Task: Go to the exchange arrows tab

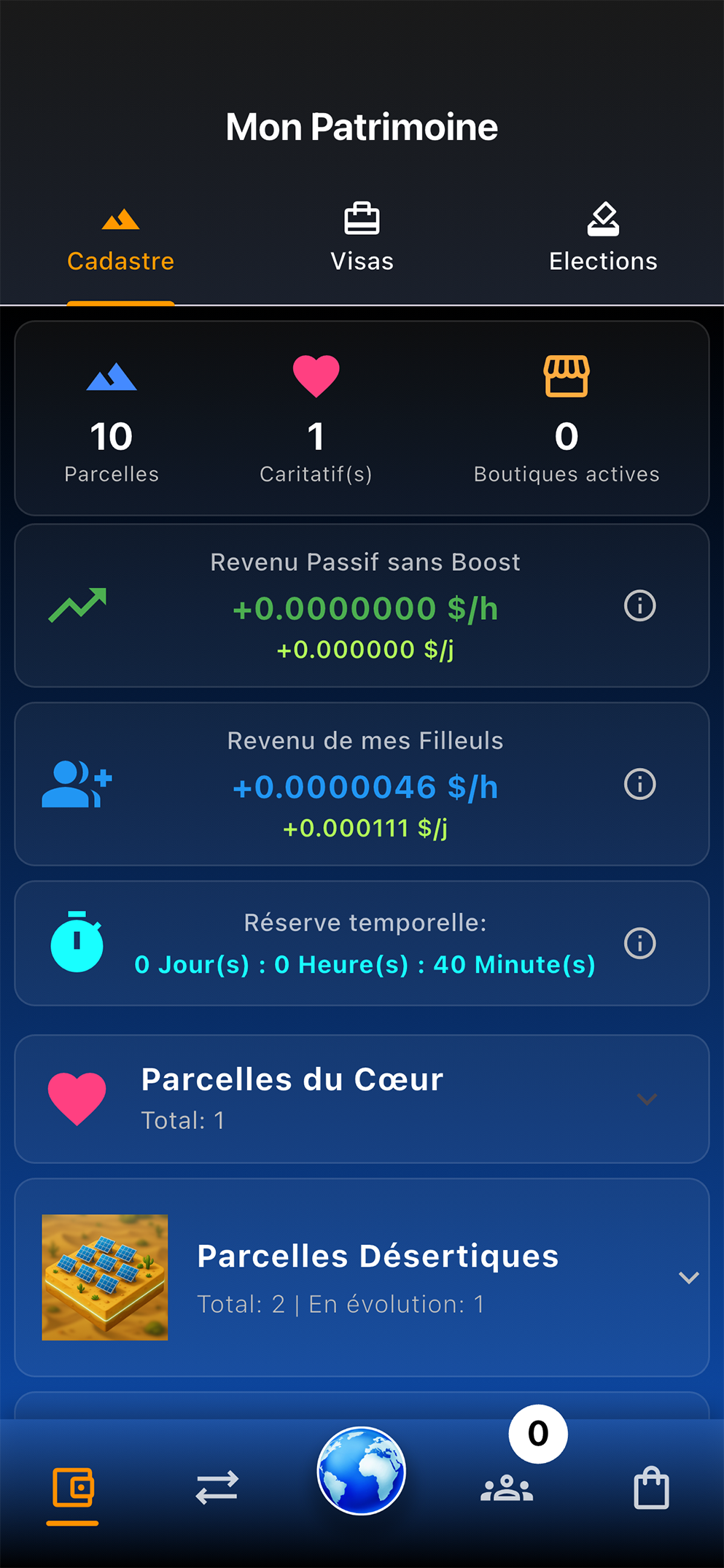Action: (217, 1488)
